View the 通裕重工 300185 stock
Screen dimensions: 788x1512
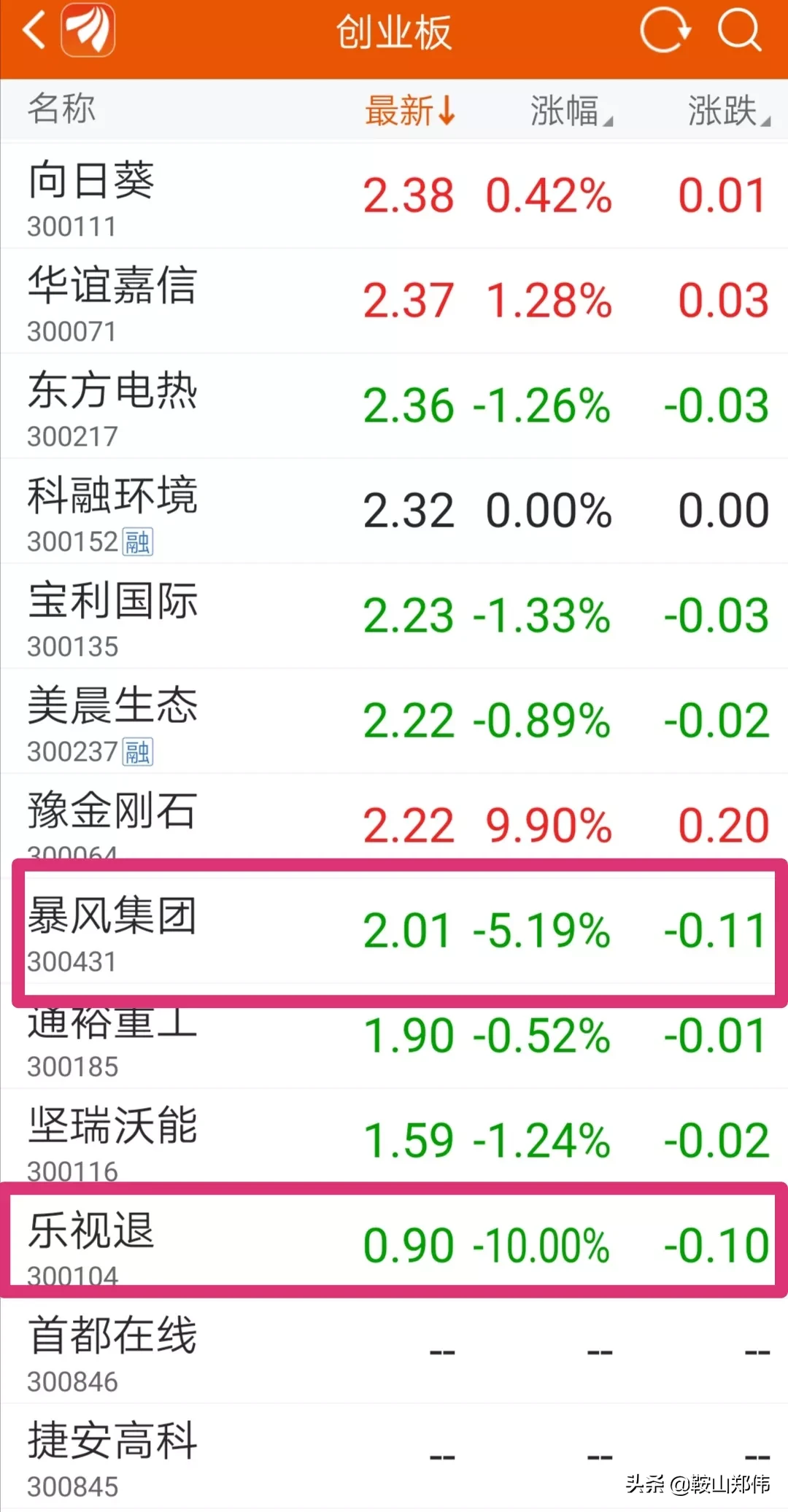coord(394,1039)
